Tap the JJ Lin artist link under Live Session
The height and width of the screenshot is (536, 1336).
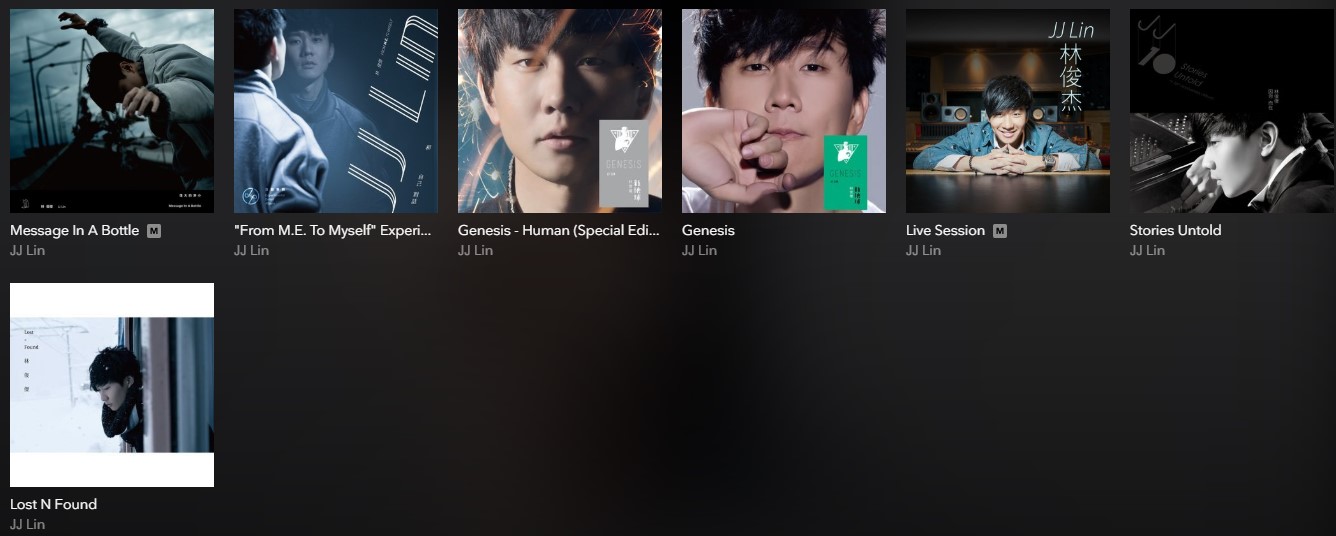click(923, 250)
